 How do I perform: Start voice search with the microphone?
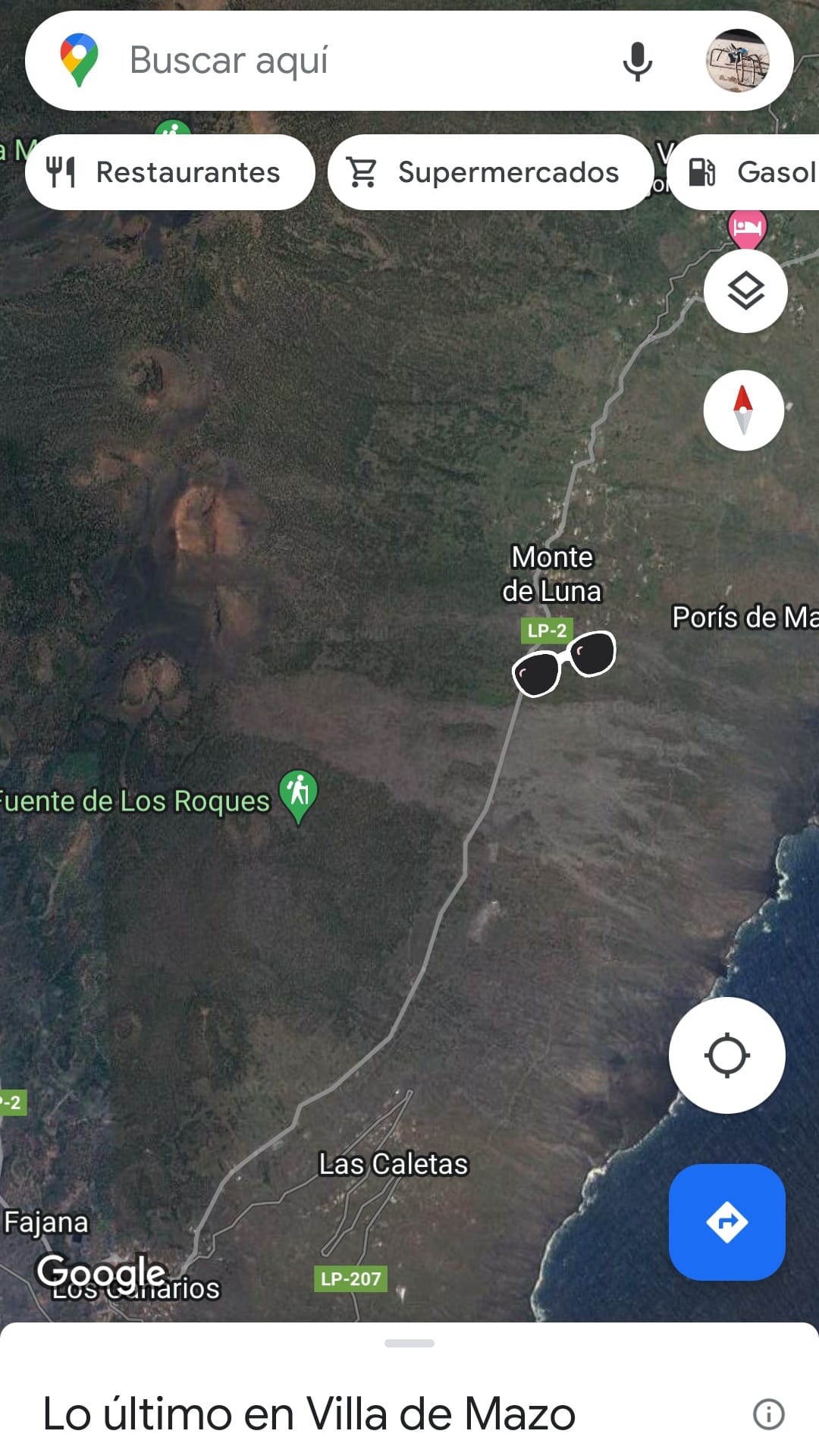tap(637, 61)
